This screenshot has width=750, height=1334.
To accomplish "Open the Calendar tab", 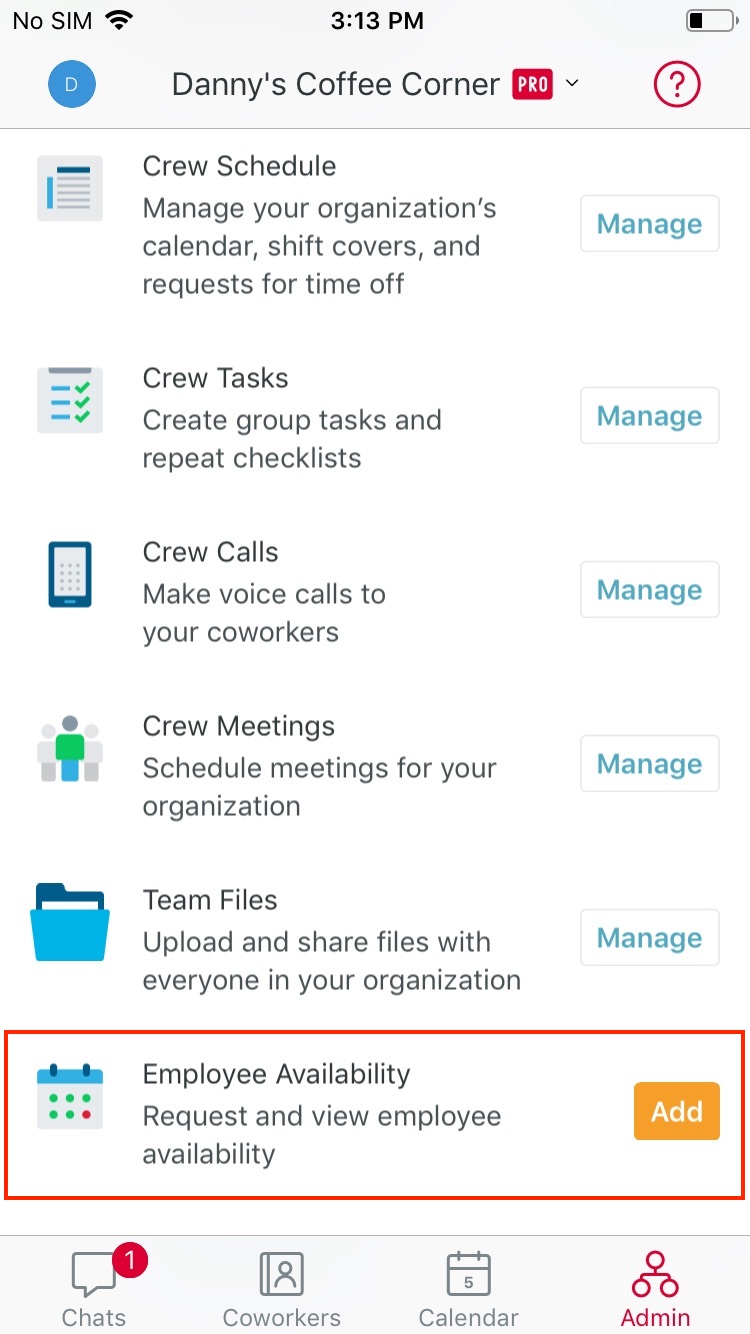I will point(469,1288).
